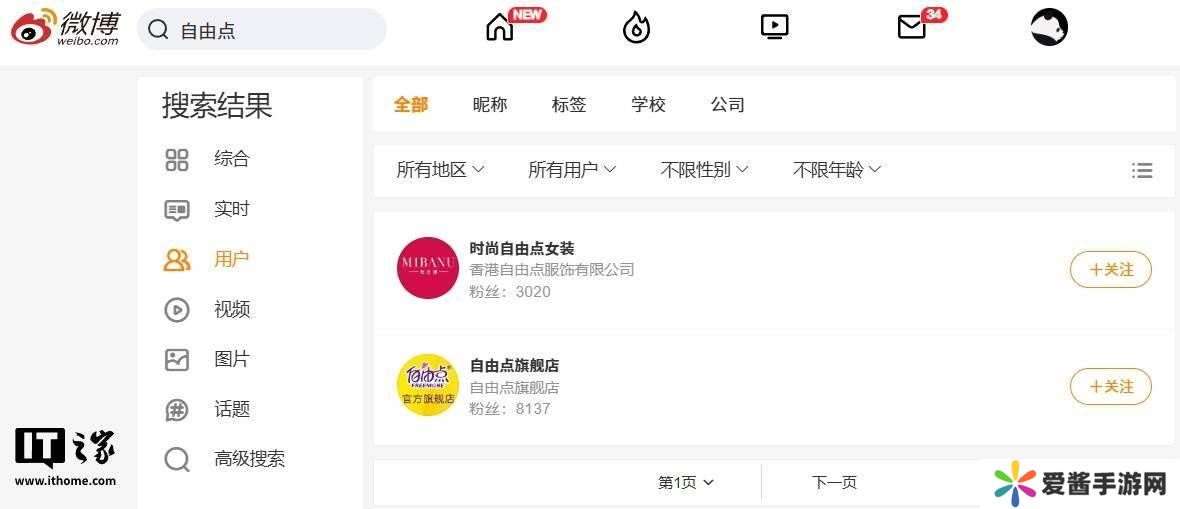1180x509 pixels.
Task: Open the video section icon
Action: click(x=774, y=27)
